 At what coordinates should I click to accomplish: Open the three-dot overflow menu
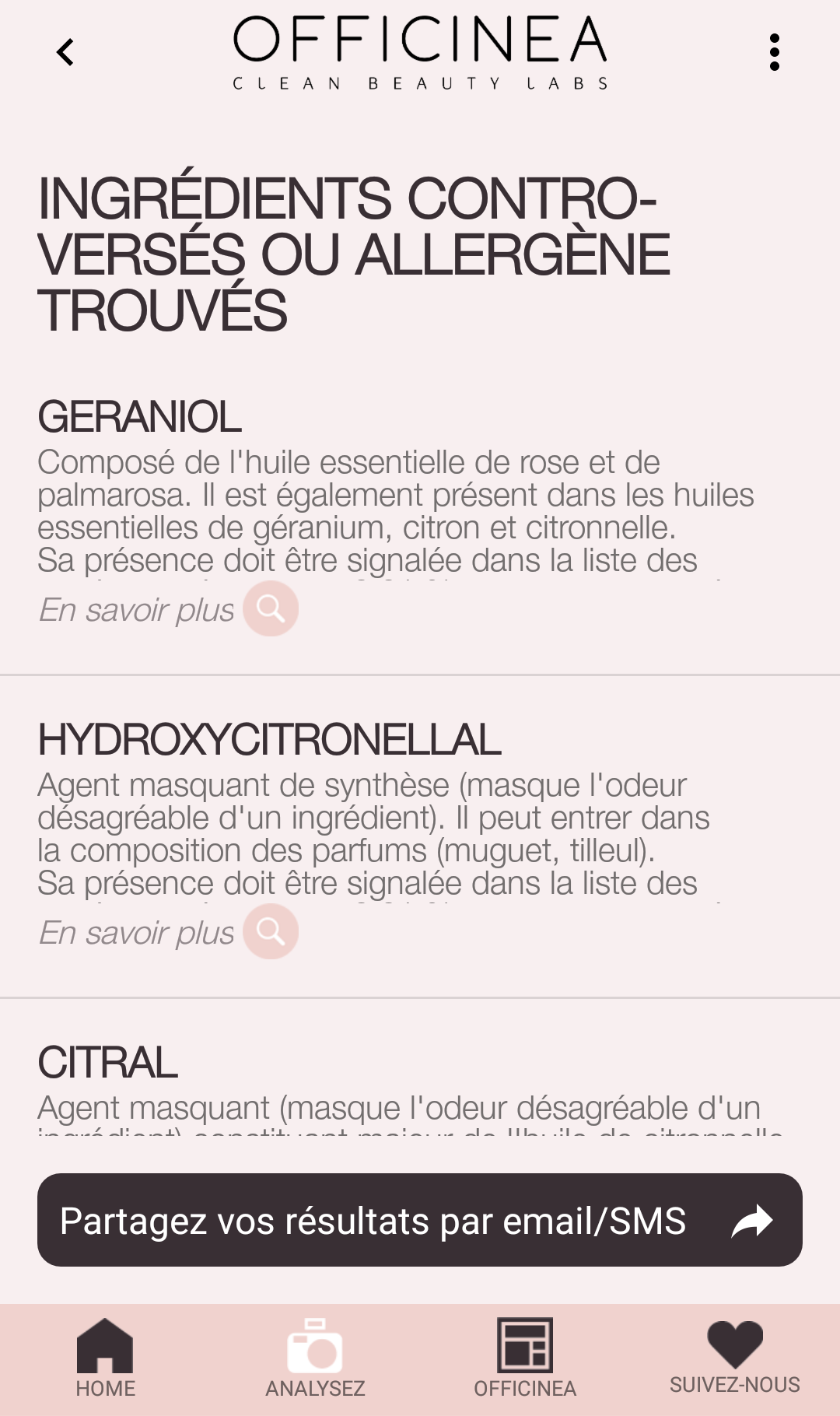[774, 53]
